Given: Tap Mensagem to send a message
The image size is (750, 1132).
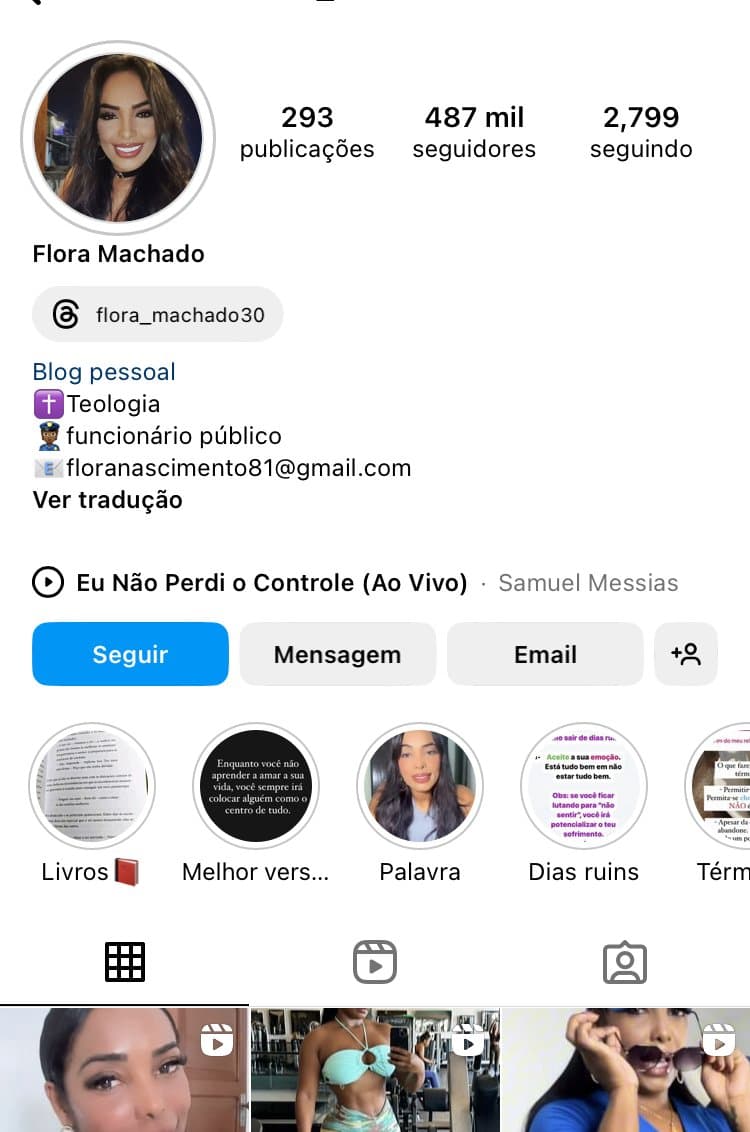Looking at the screenshot, I should pos(337,654).
